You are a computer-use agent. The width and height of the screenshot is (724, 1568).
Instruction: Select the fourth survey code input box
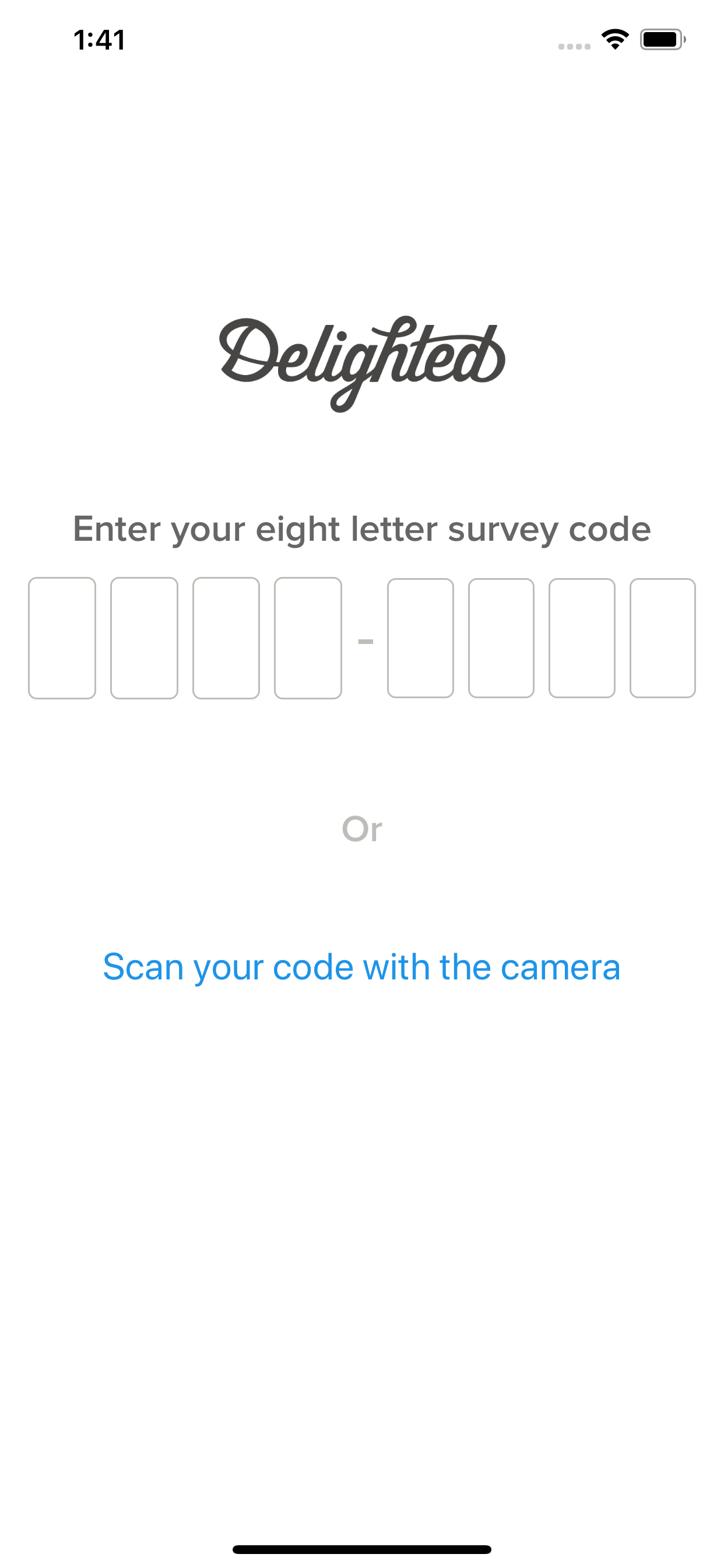[x=308, y=638]
